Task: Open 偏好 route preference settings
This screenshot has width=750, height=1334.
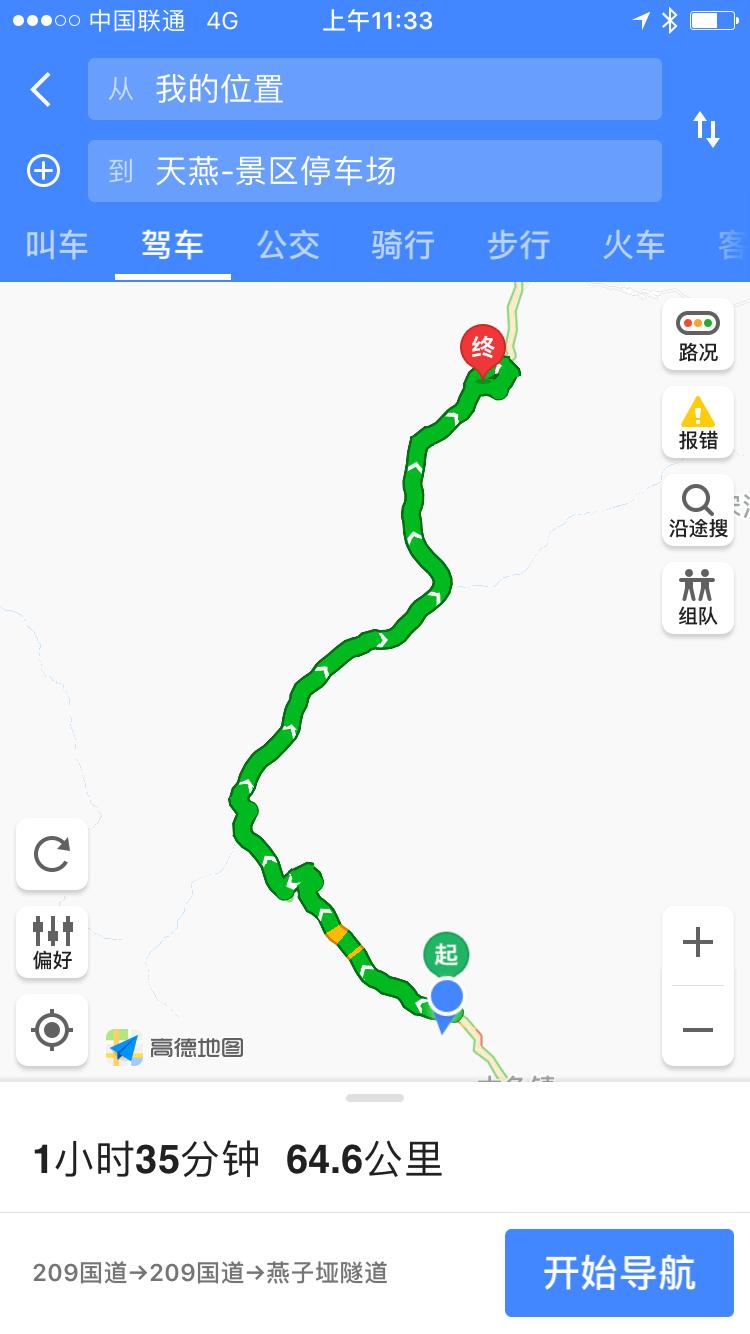Action: pos(52,943)
